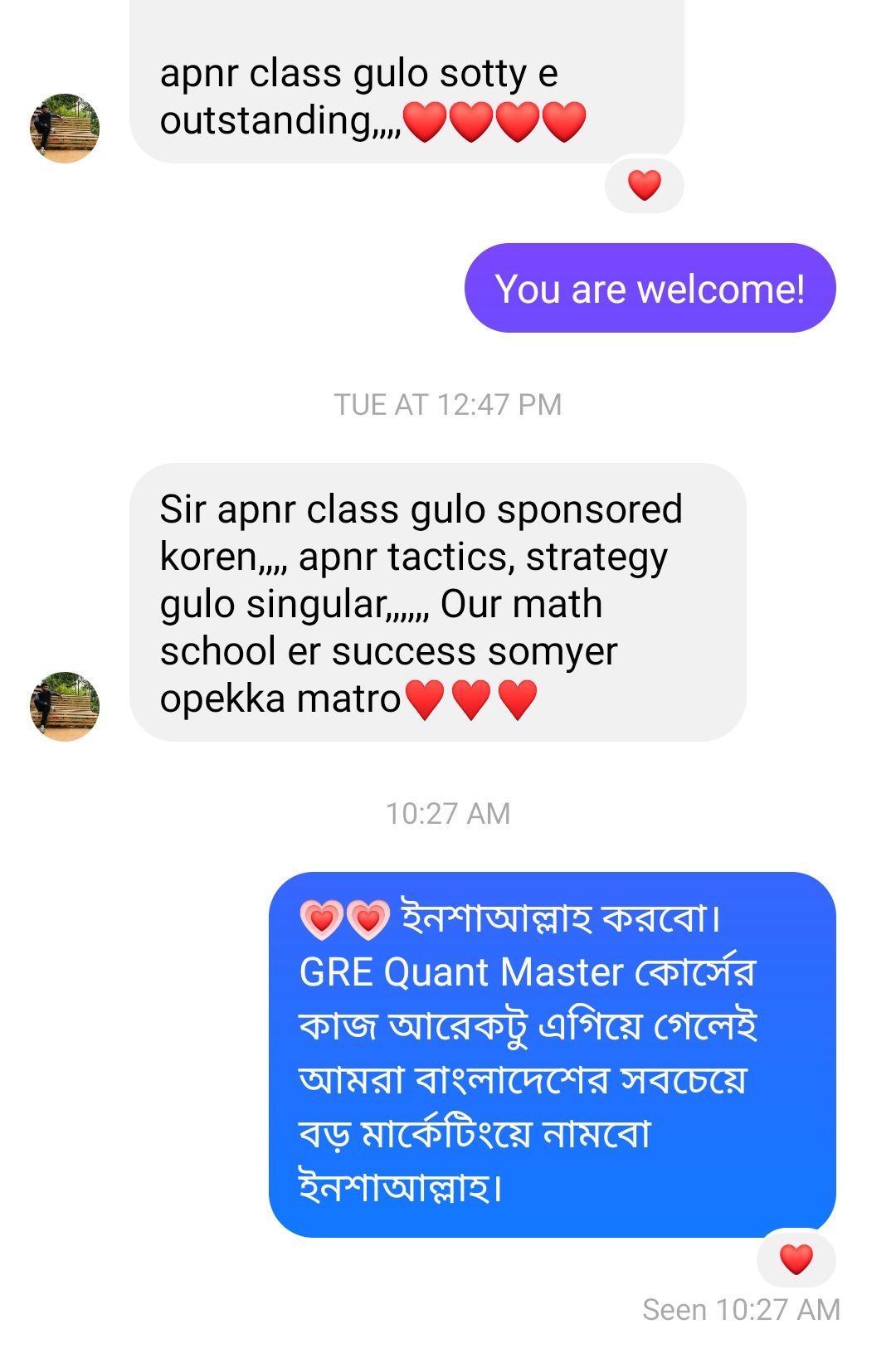The height and width of the screenshot is (1368, 896).
Task: Open sender's avatar beside the "outstanding" message
Action: pyautogui.click(x=65, y=128)
